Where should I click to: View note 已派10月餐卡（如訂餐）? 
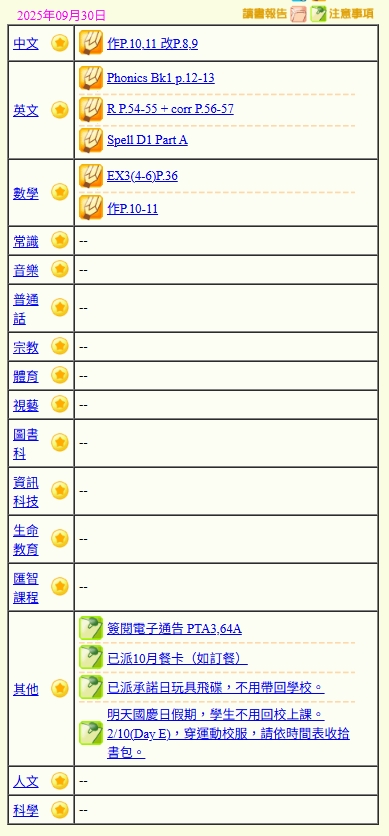tap(177, 659)
